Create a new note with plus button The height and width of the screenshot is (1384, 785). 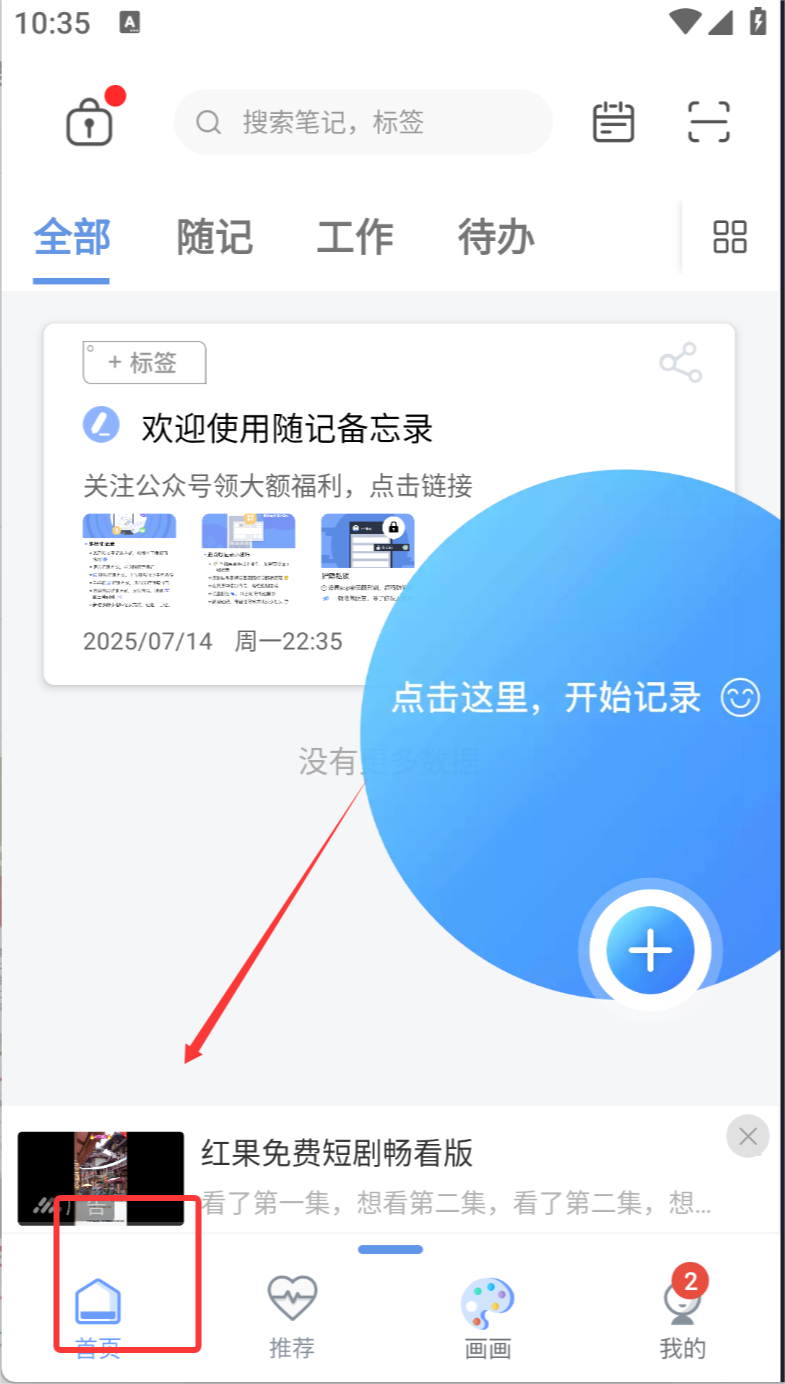point(650,951)
